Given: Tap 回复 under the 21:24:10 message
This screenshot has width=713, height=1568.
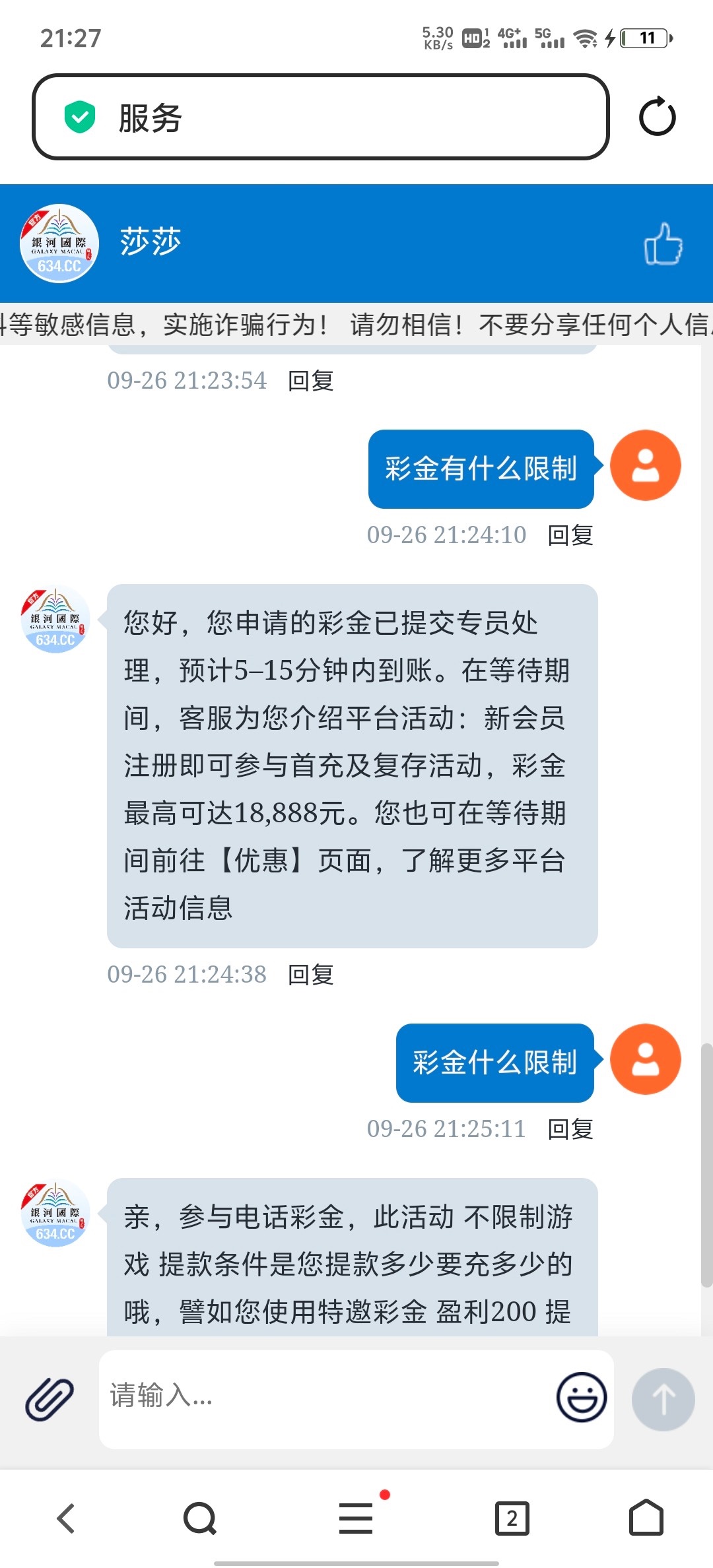Looking at the screenshot, I should pos(570,535).
